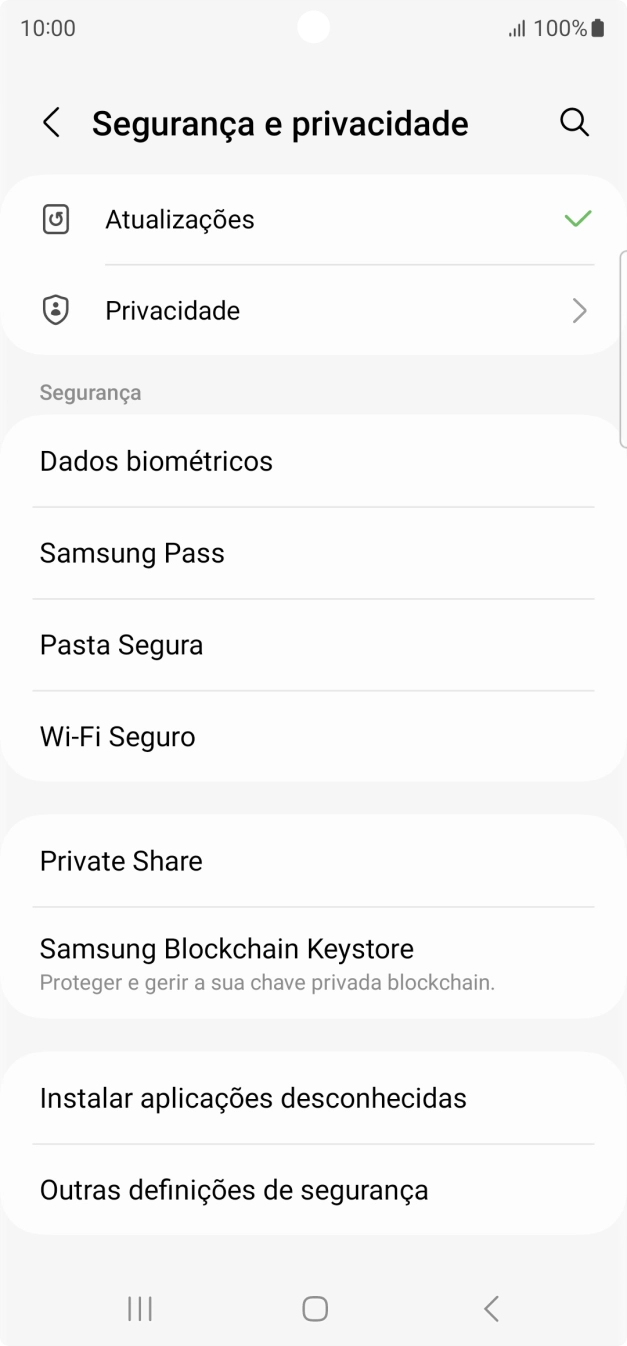Tap Wi-Fi Seguro
The height and width of the screenshot is (1346, 627).
pyautogui.click(x=313, y=737)
